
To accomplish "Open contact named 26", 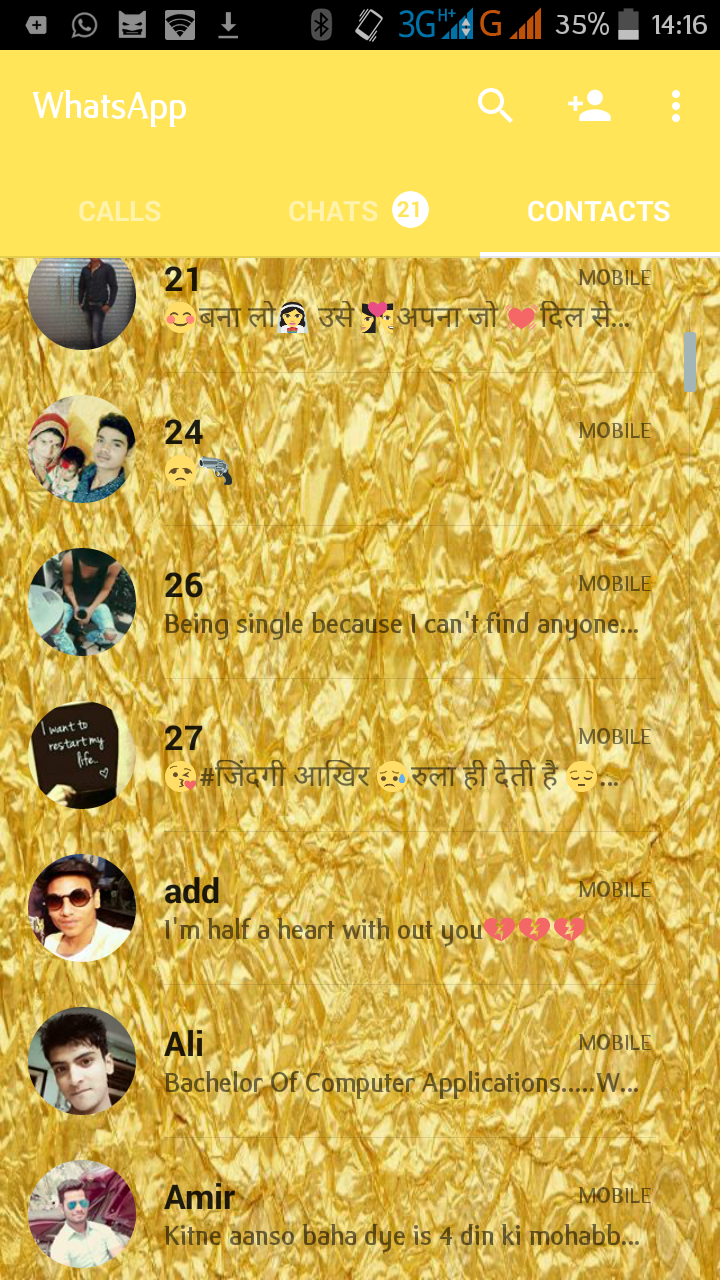I will 400,605.
